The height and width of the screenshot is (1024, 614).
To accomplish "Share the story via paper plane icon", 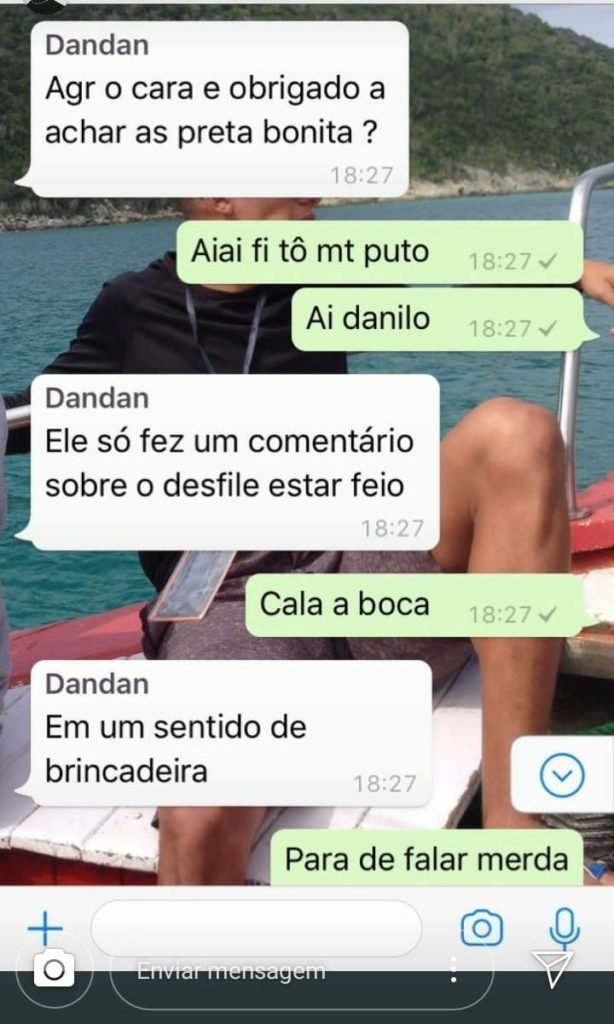I will pyautogui.click(x=551, y=968).
